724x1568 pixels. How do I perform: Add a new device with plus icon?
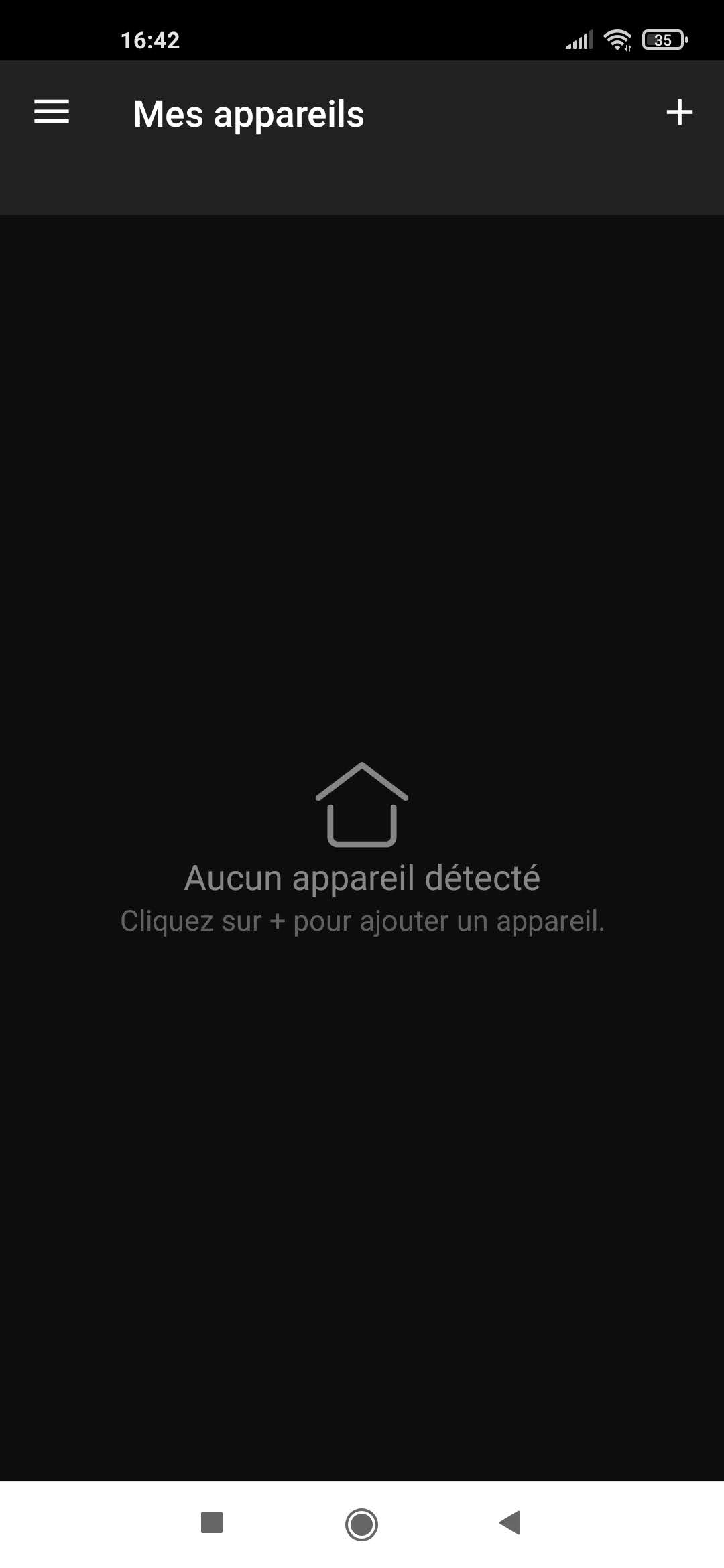coord(679,112)
